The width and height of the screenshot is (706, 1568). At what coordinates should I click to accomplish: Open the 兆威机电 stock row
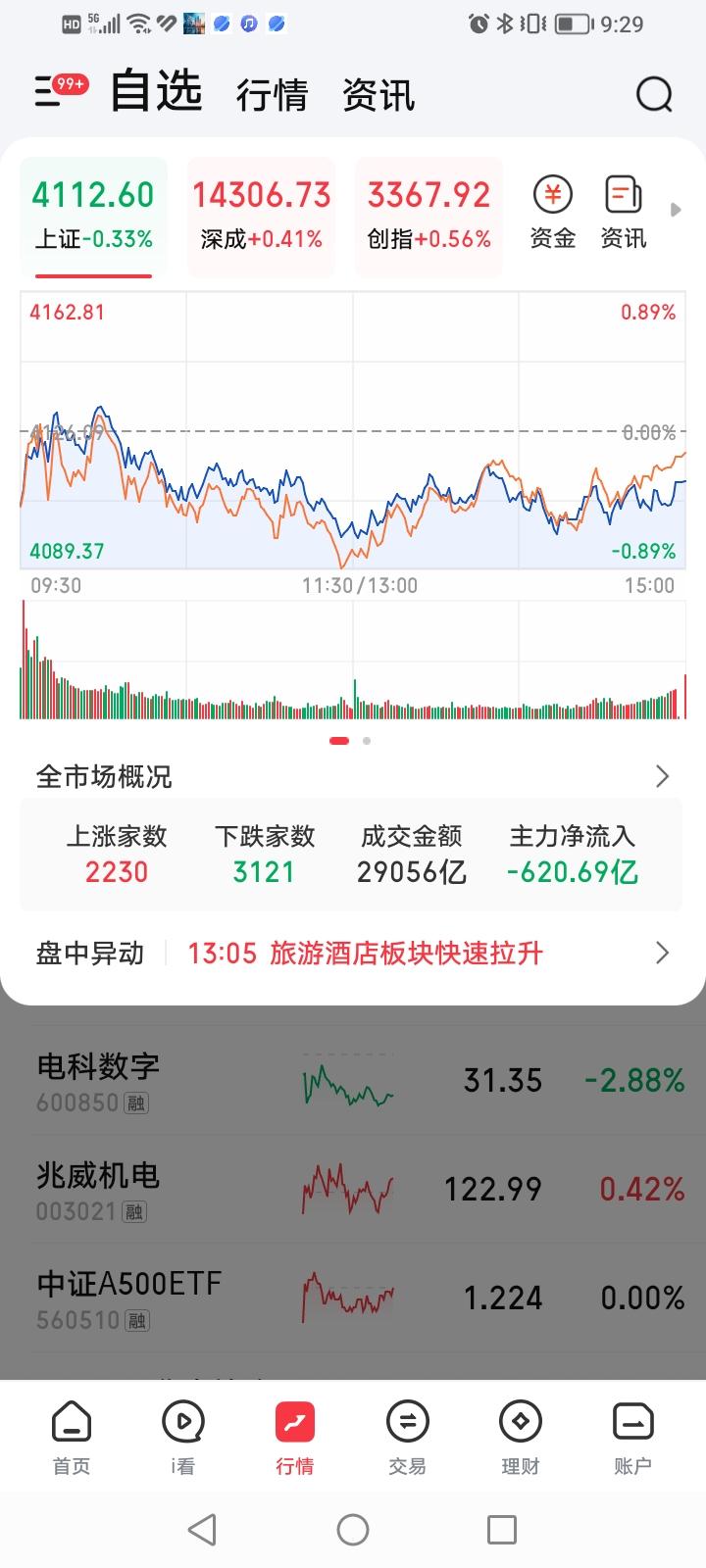point(353,1189)
